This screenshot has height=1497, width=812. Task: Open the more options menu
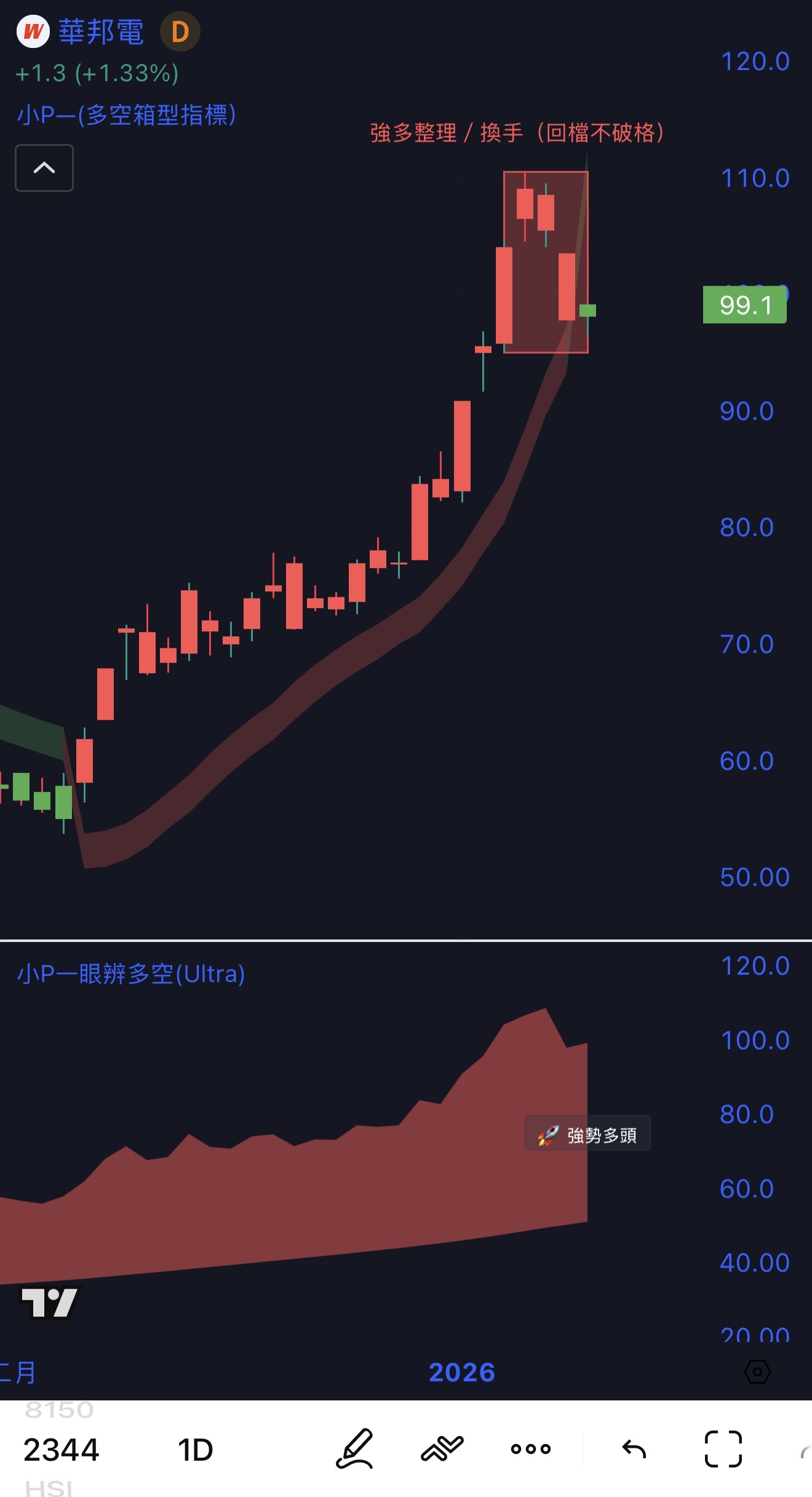pos(531,1449)
